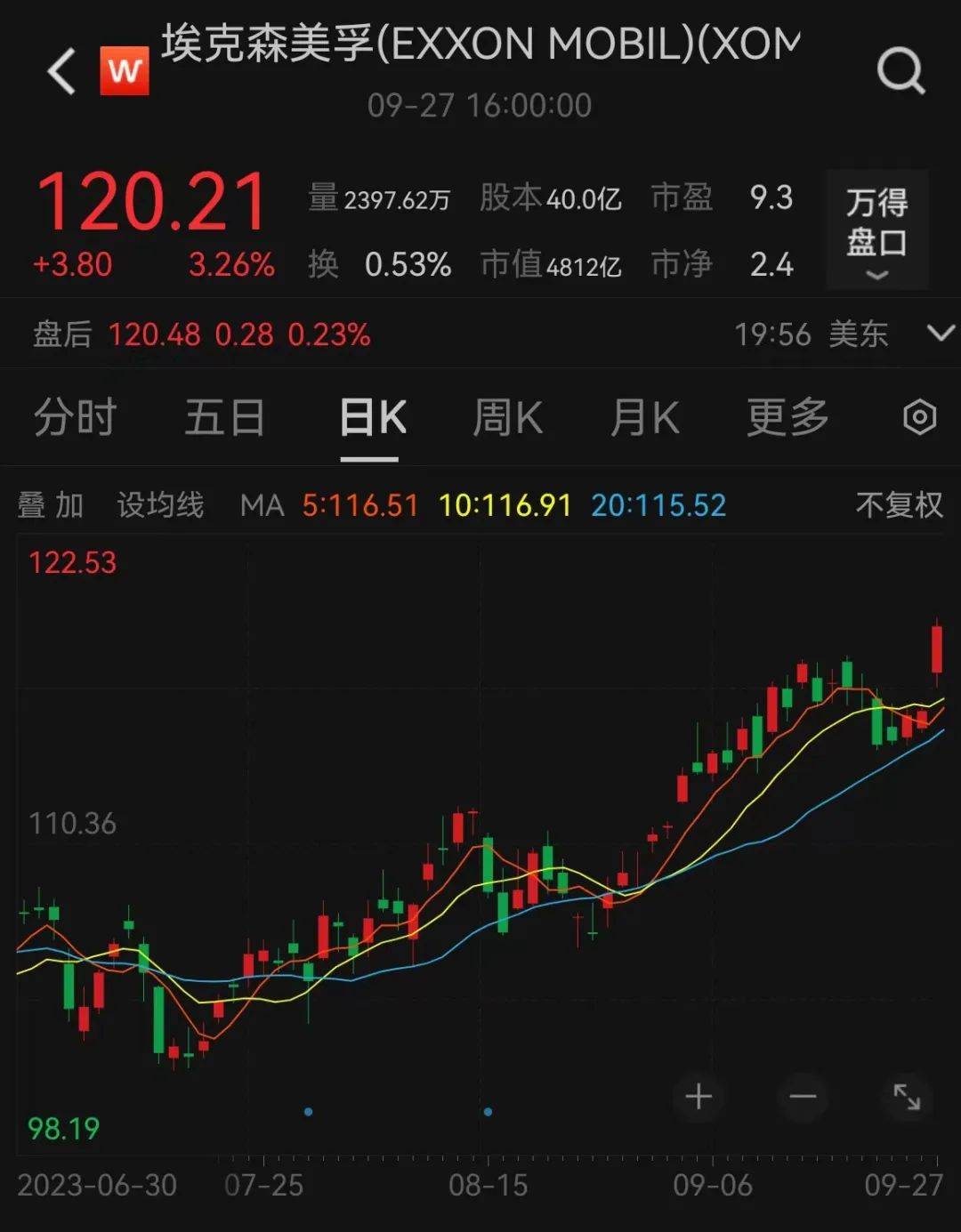Viewport: 961px width, 1232px height.
Task: Go back from the Exxon Mobil page
Action: (x=61, y=71)
